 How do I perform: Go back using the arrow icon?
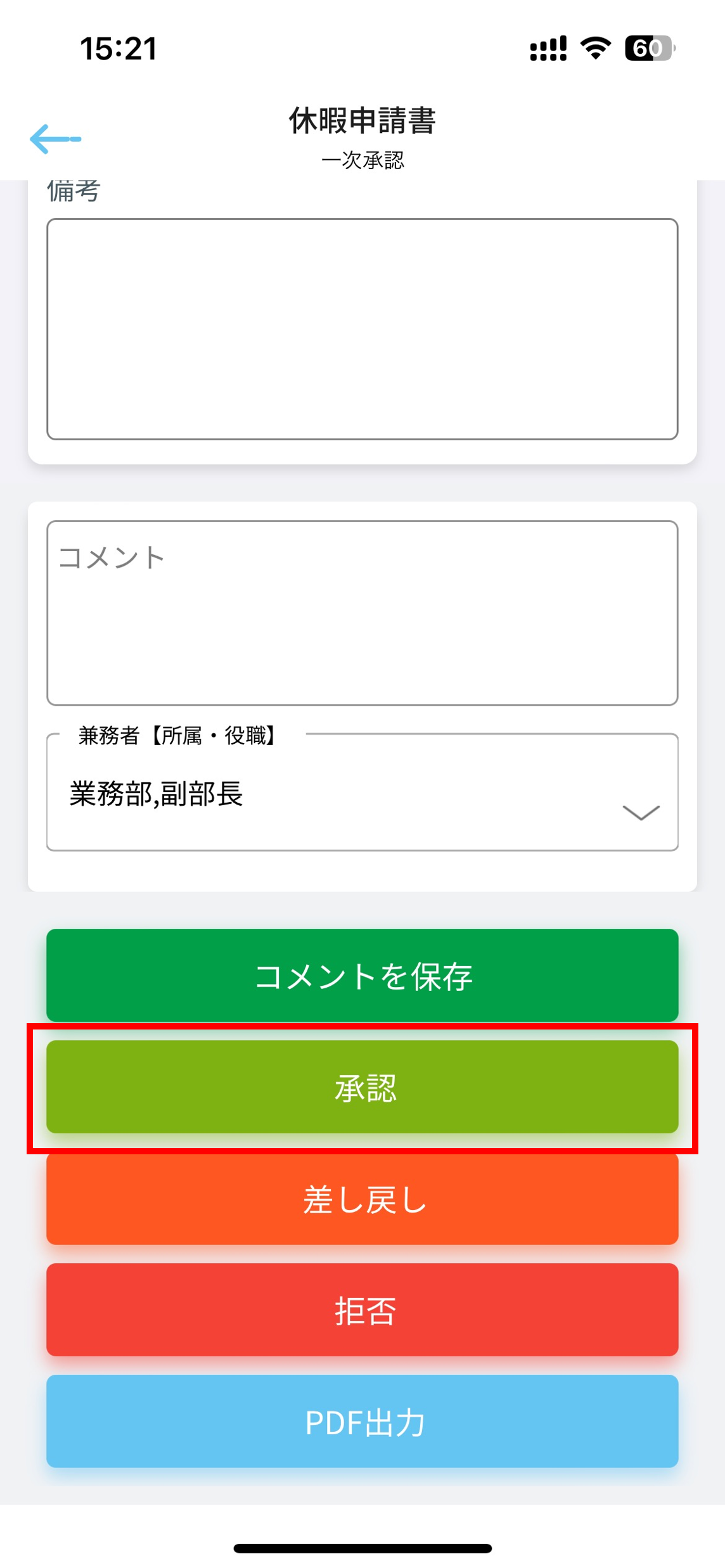(x=55, y=139)
